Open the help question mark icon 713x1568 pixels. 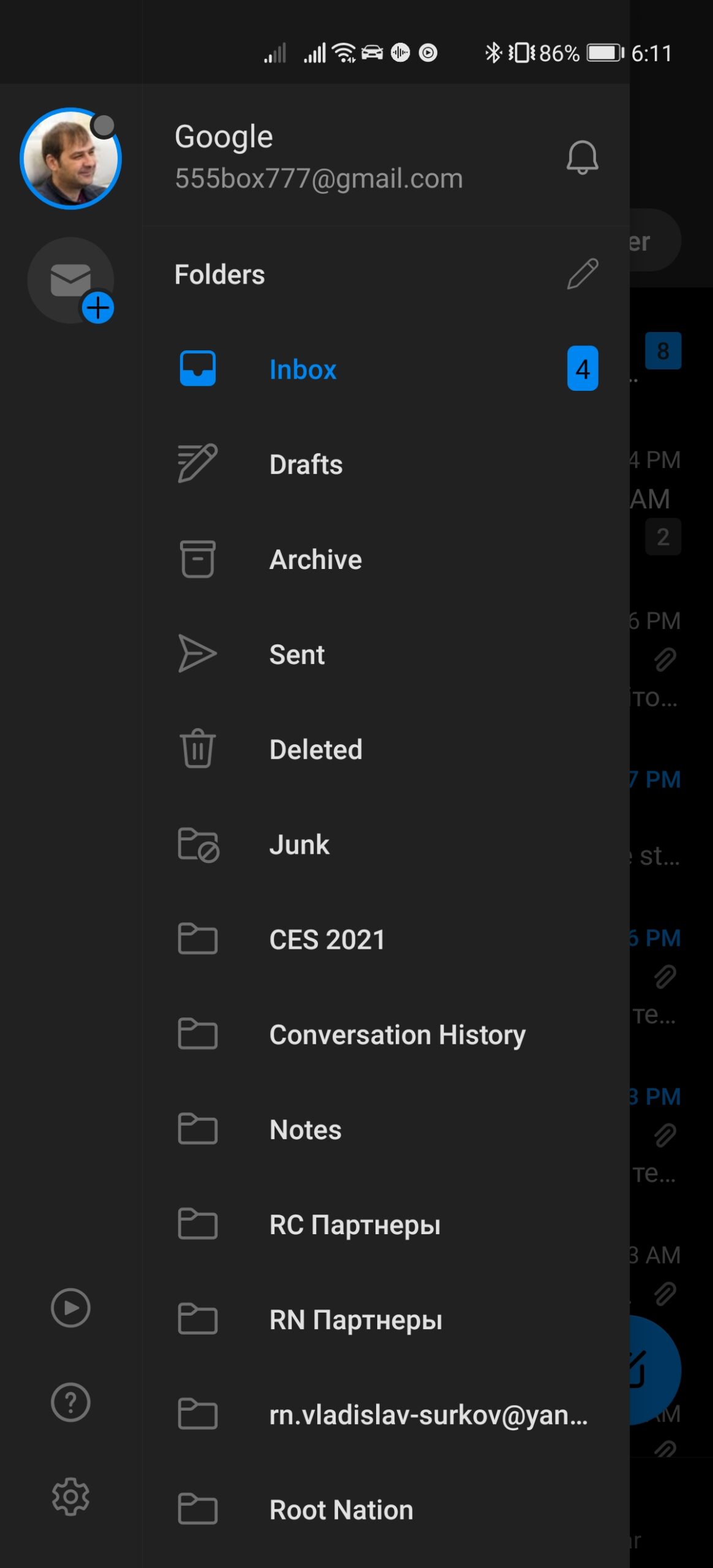(x=70, y=1402)
